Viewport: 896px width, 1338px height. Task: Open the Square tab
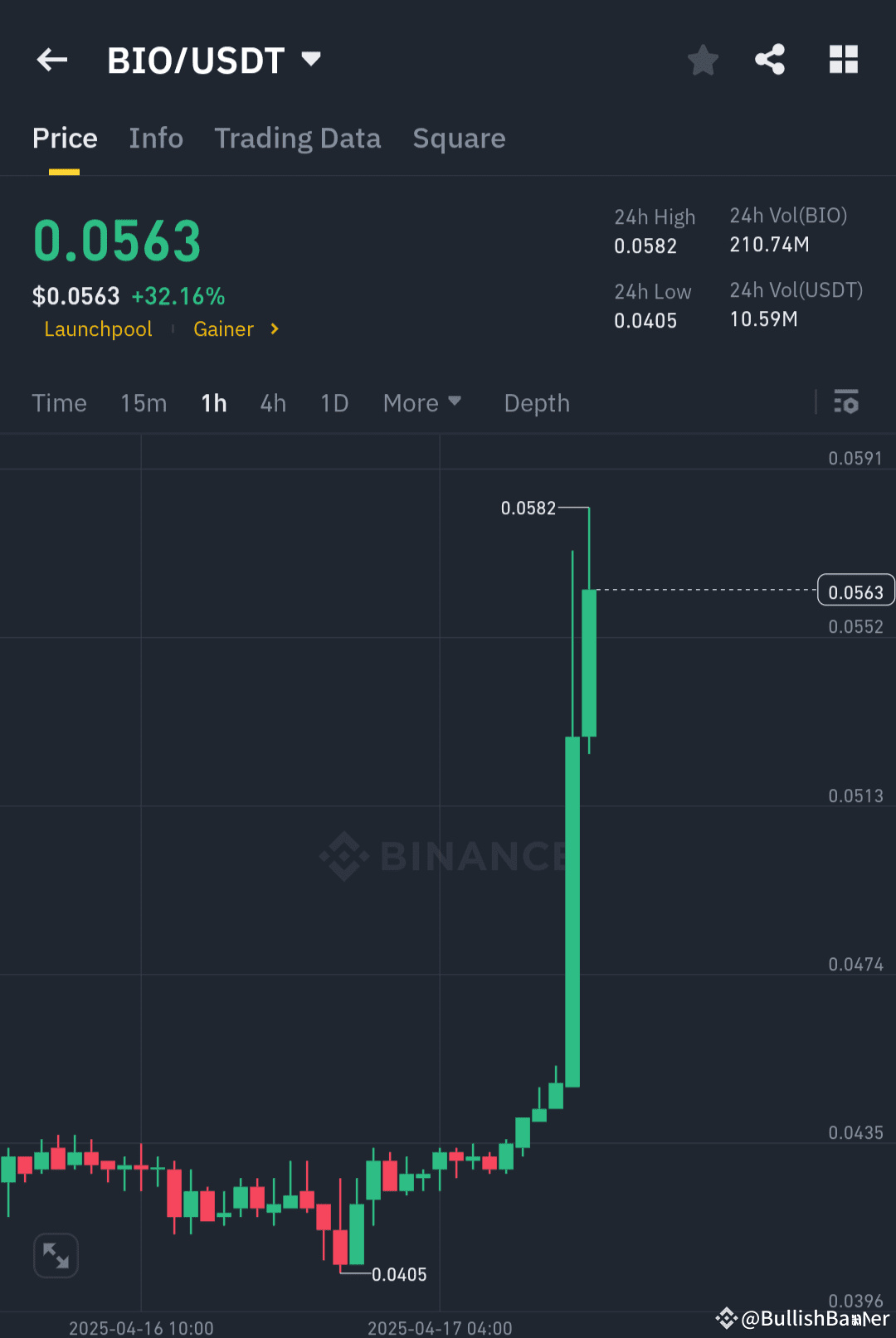(x=459, y=138)
